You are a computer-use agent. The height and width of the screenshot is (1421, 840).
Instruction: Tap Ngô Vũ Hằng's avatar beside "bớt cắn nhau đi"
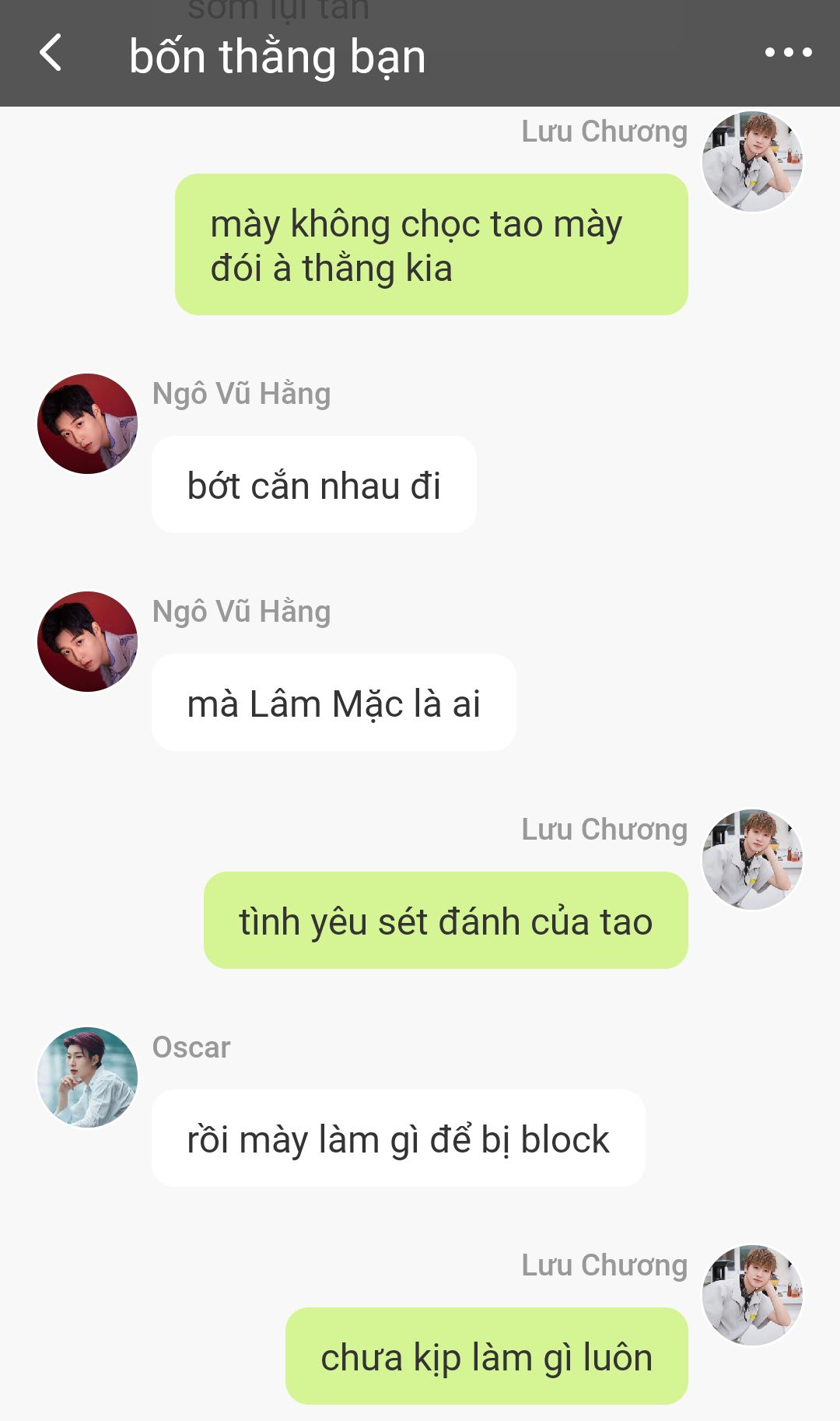tap(88, 423)
